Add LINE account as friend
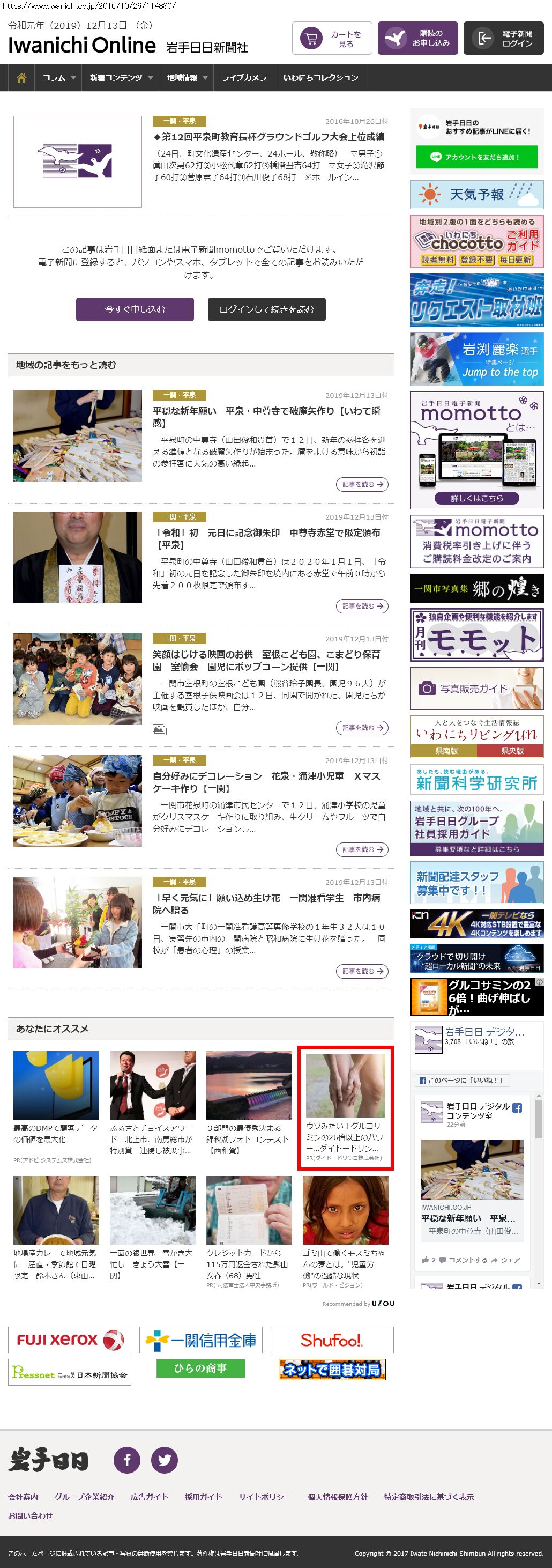Image resolution: width=552 pixels, height=1568 pixels. [x=476, y=157]
